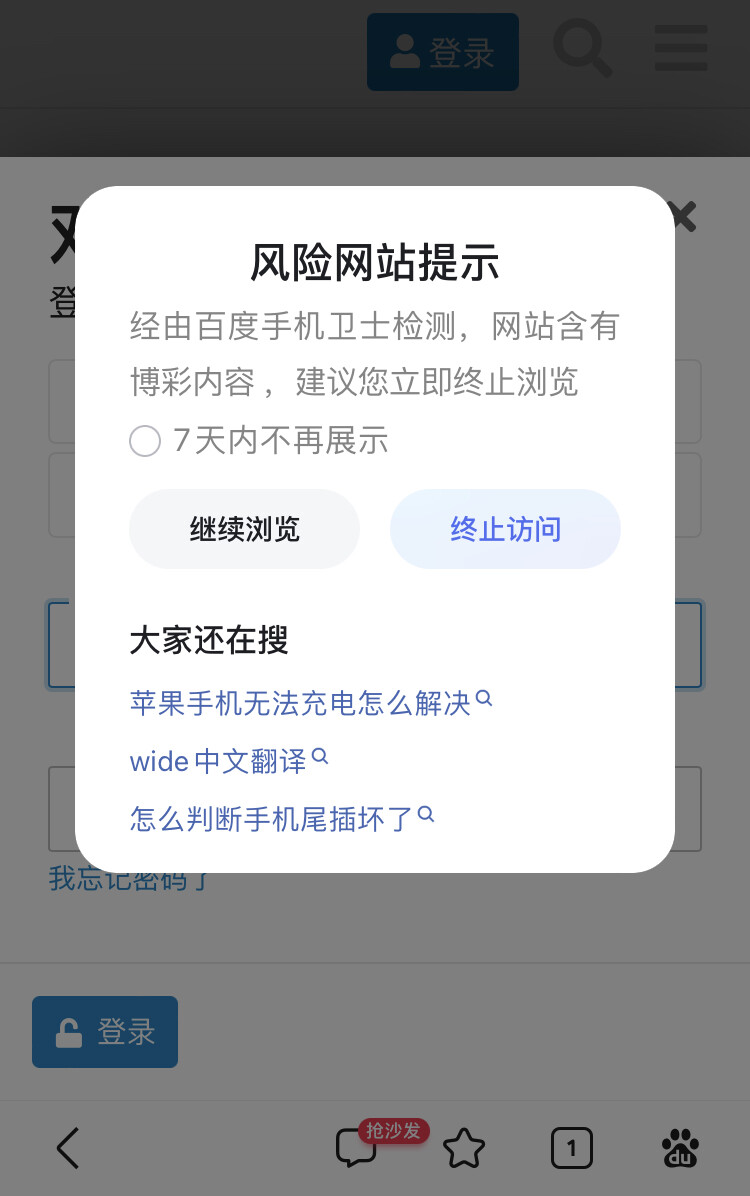Image resolution: width=750 pixels, height=1196 pixels.
Task: Open suggestion 怎么判断手机尾插坏了
Action: (282, 818)
